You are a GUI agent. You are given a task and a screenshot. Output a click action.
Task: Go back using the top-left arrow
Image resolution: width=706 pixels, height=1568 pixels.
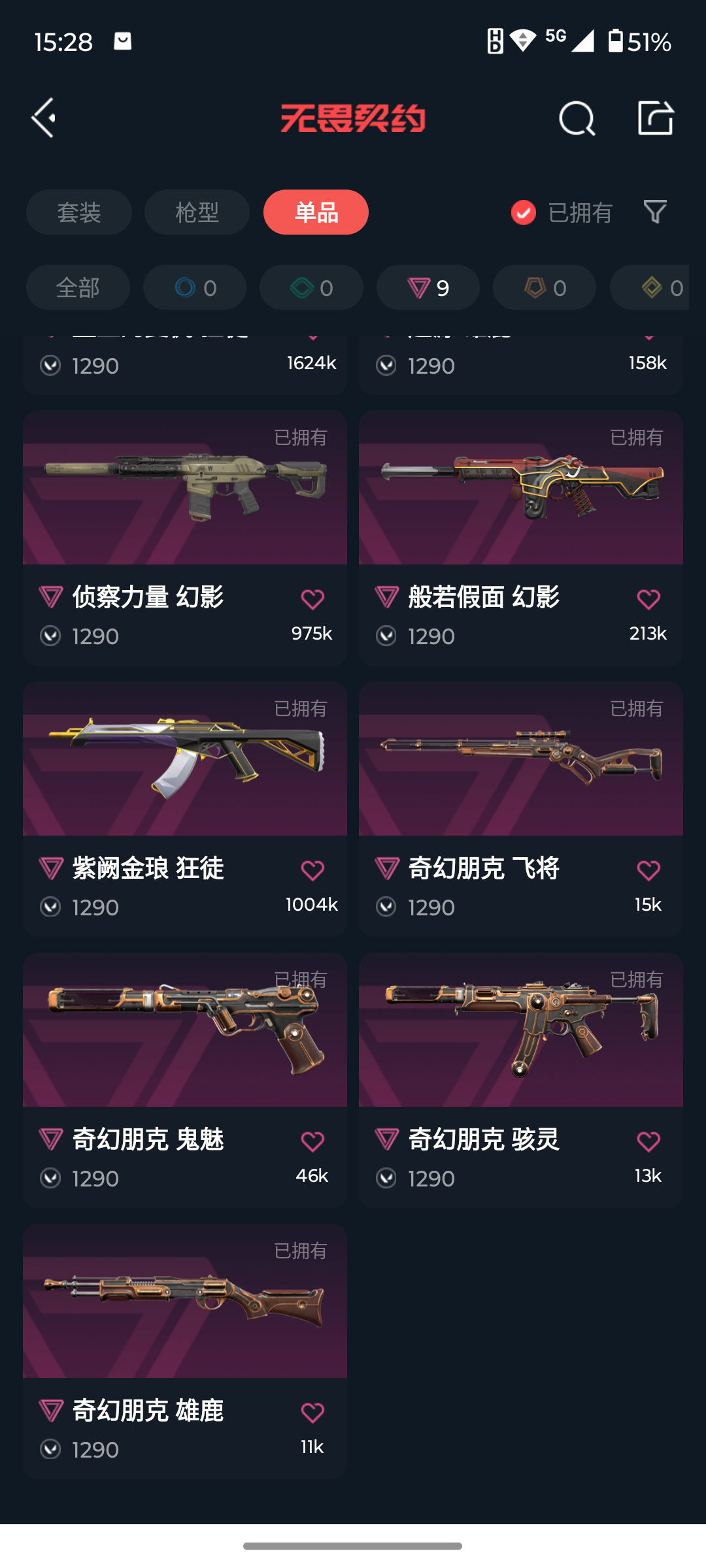coord(44,118)
